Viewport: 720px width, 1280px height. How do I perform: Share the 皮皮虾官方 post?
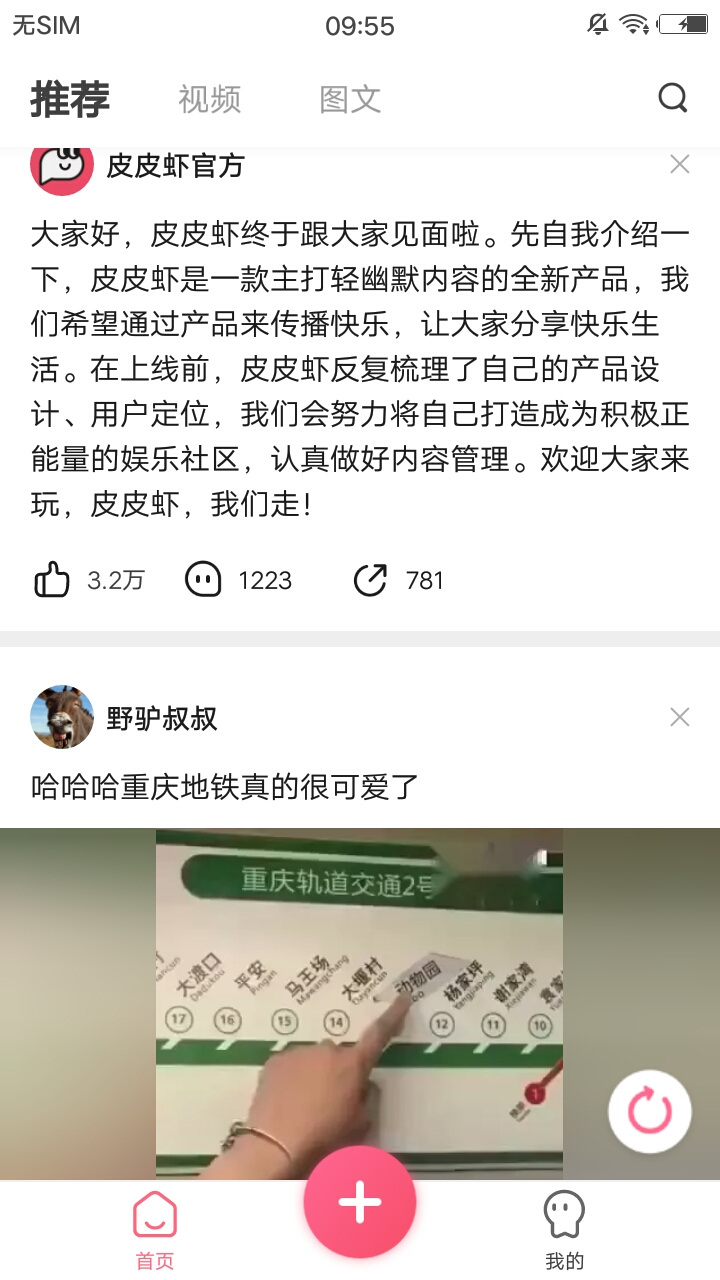click(x=370, y=580)
